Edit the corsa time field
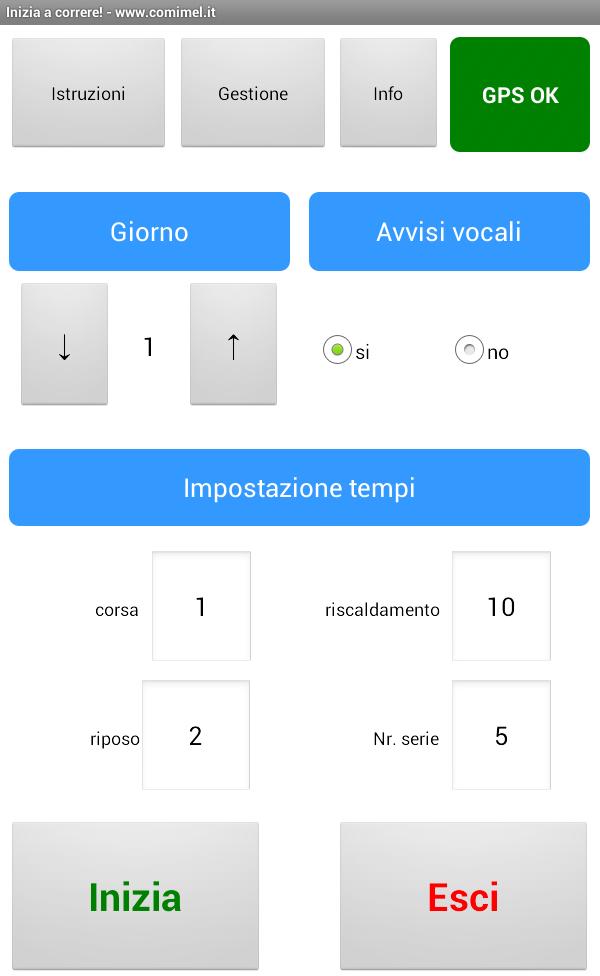The image size is (600, 976). [x=201, y=606]
